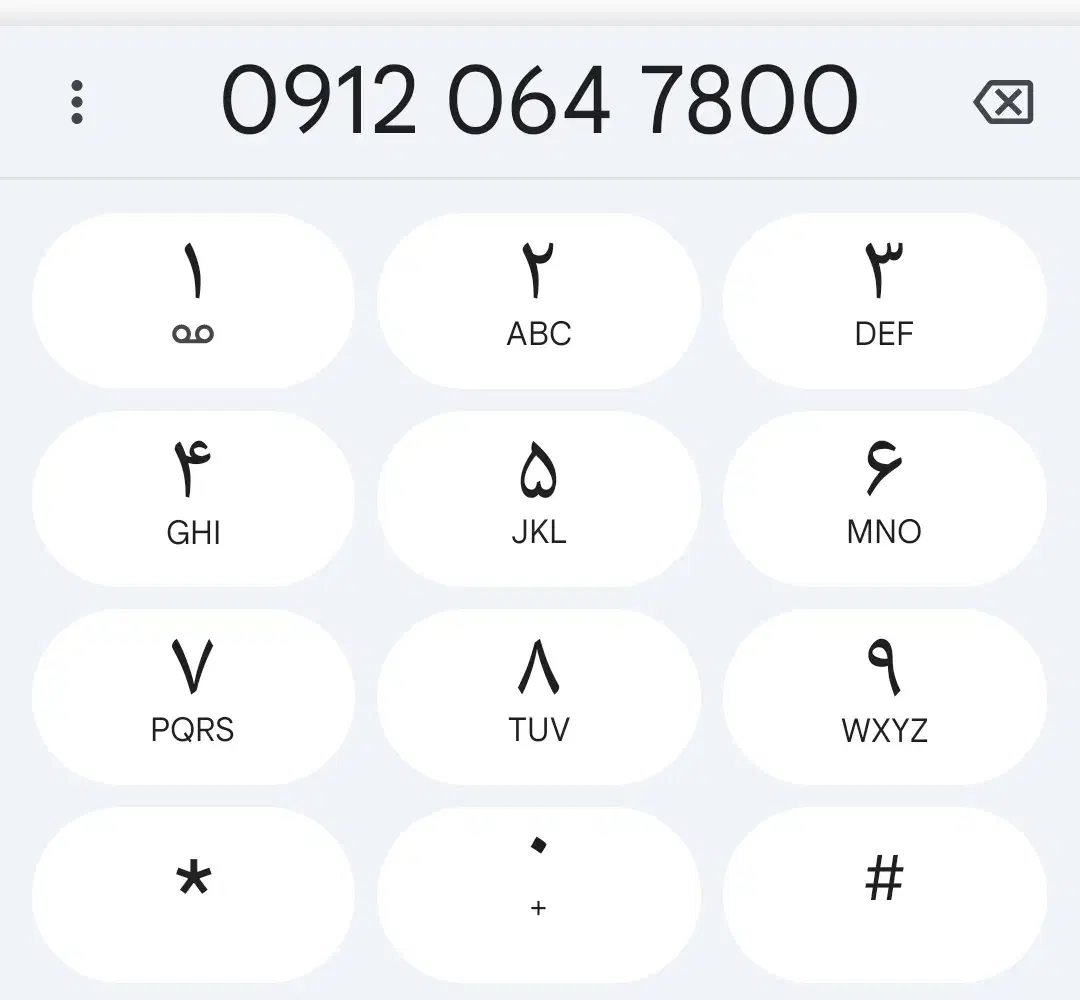
Task: Enter digit 5 JKL
Action: point(539,498)
